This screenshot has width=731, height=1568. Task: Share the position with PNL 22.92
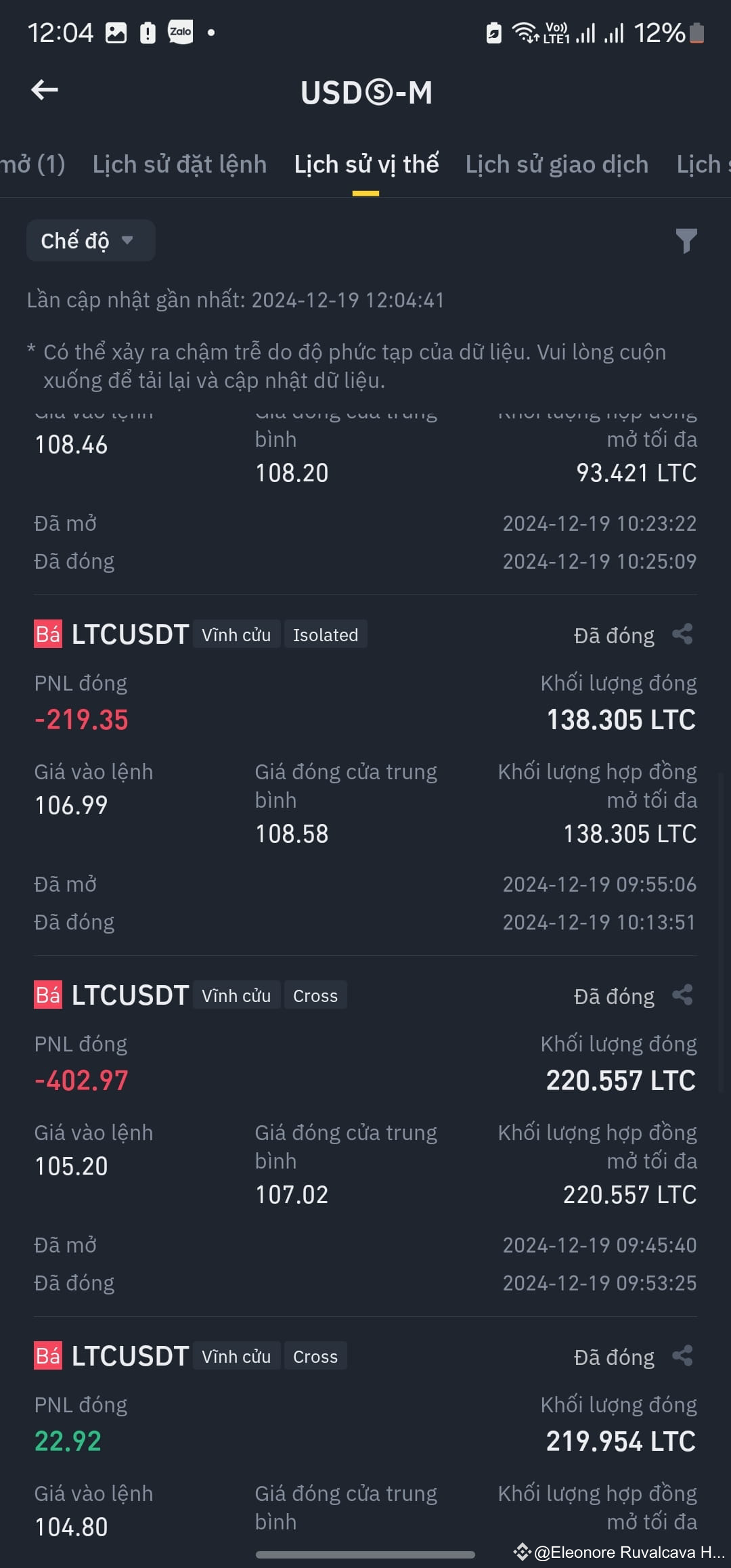(682, 1356)
